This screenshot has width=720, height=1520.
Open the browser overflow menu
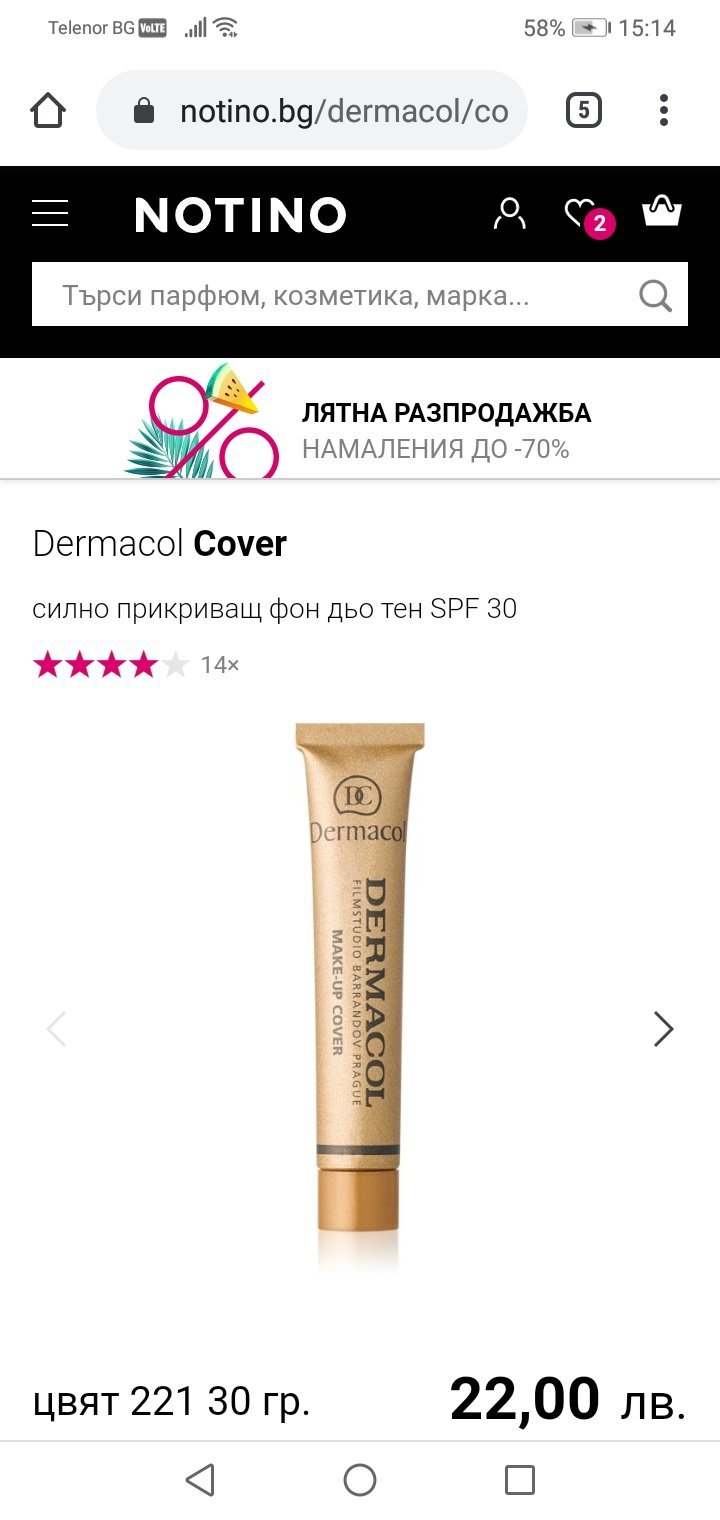click(663, 110)
